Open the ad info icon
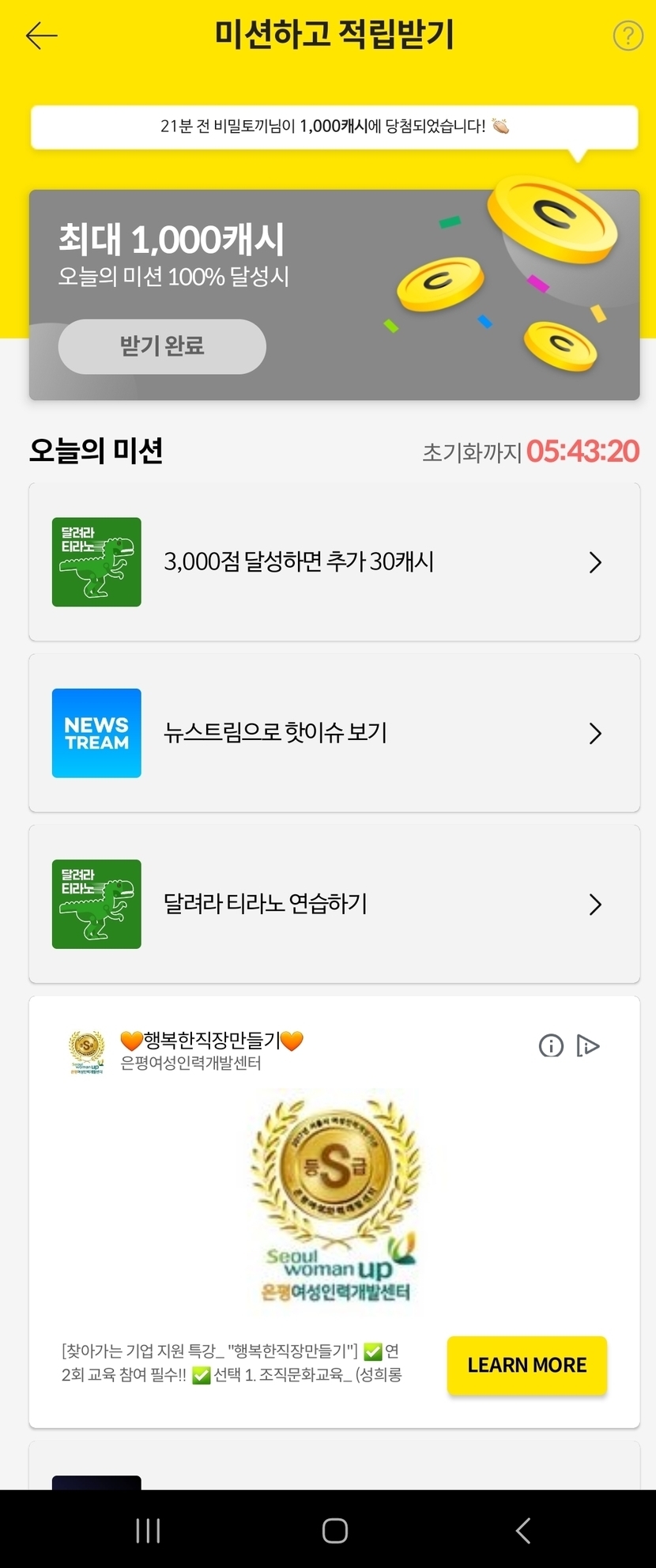The image size is (656, 1568). pyautogui.click(x=551, y=1045)
